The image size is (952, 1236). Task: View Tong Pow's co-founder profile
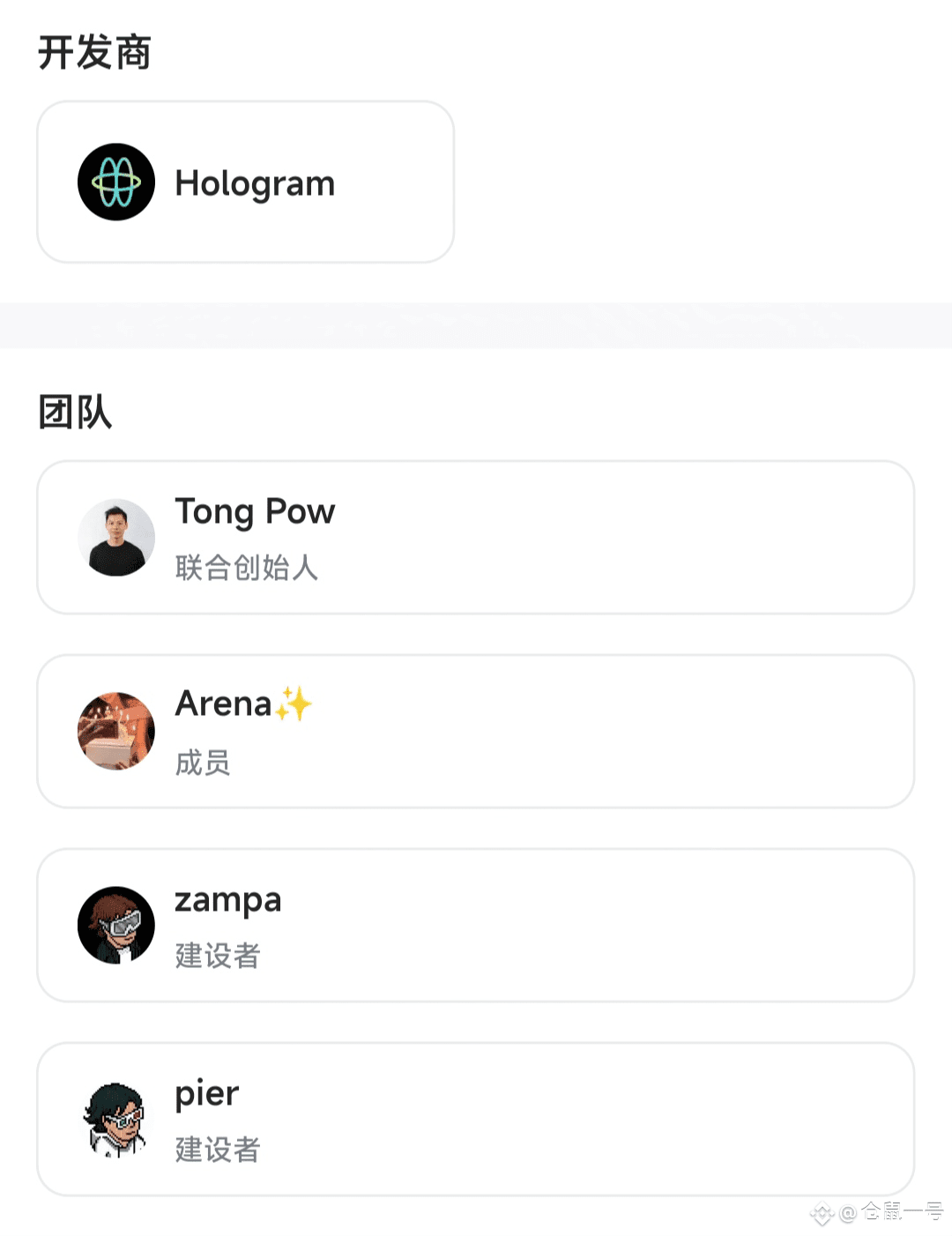click(x=474, y=537)
